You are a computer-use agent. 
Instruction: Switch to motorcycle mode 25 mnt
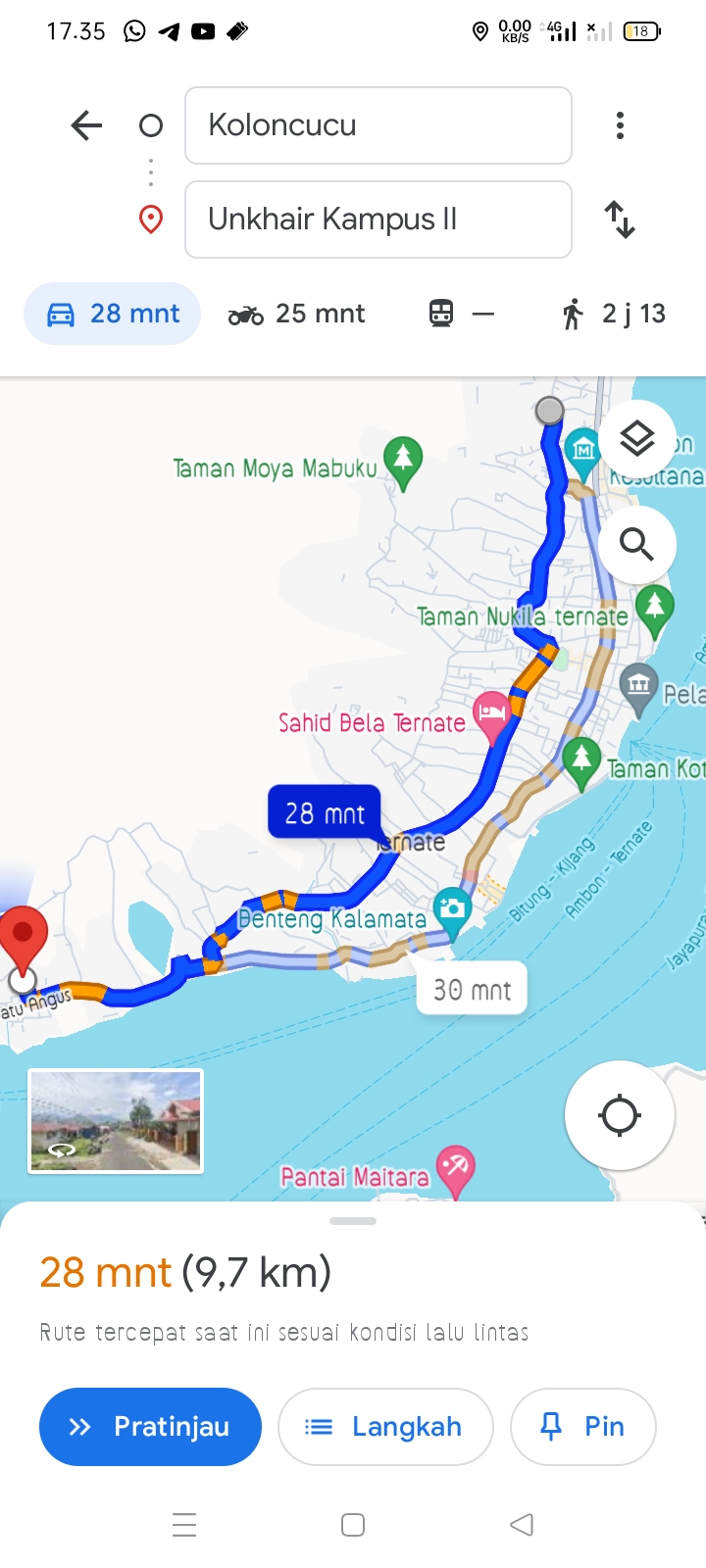[296, 314]
